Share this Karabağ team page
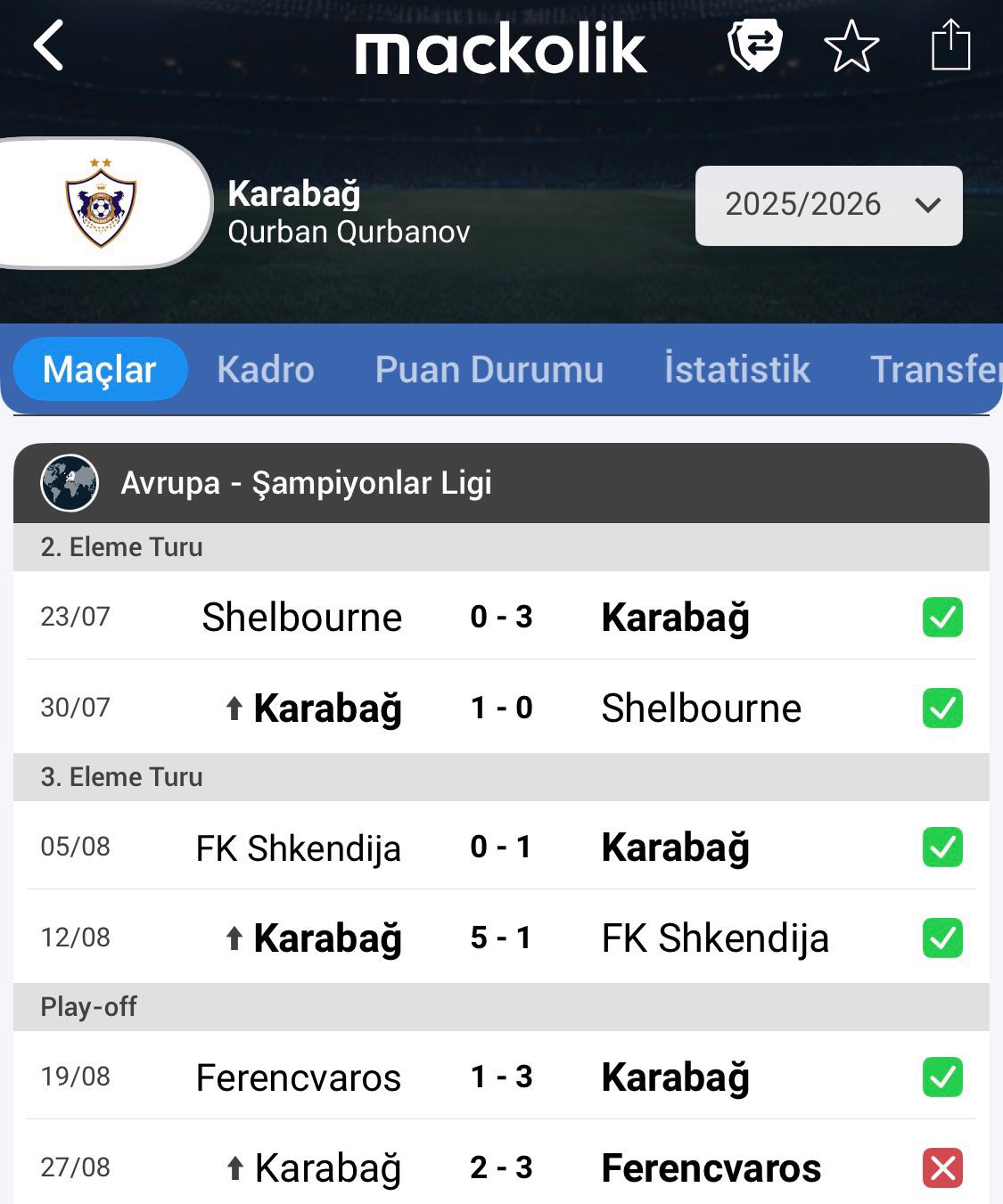Screen dimensions: 1003x1204 pyautogui.click(x=950, y=45)
